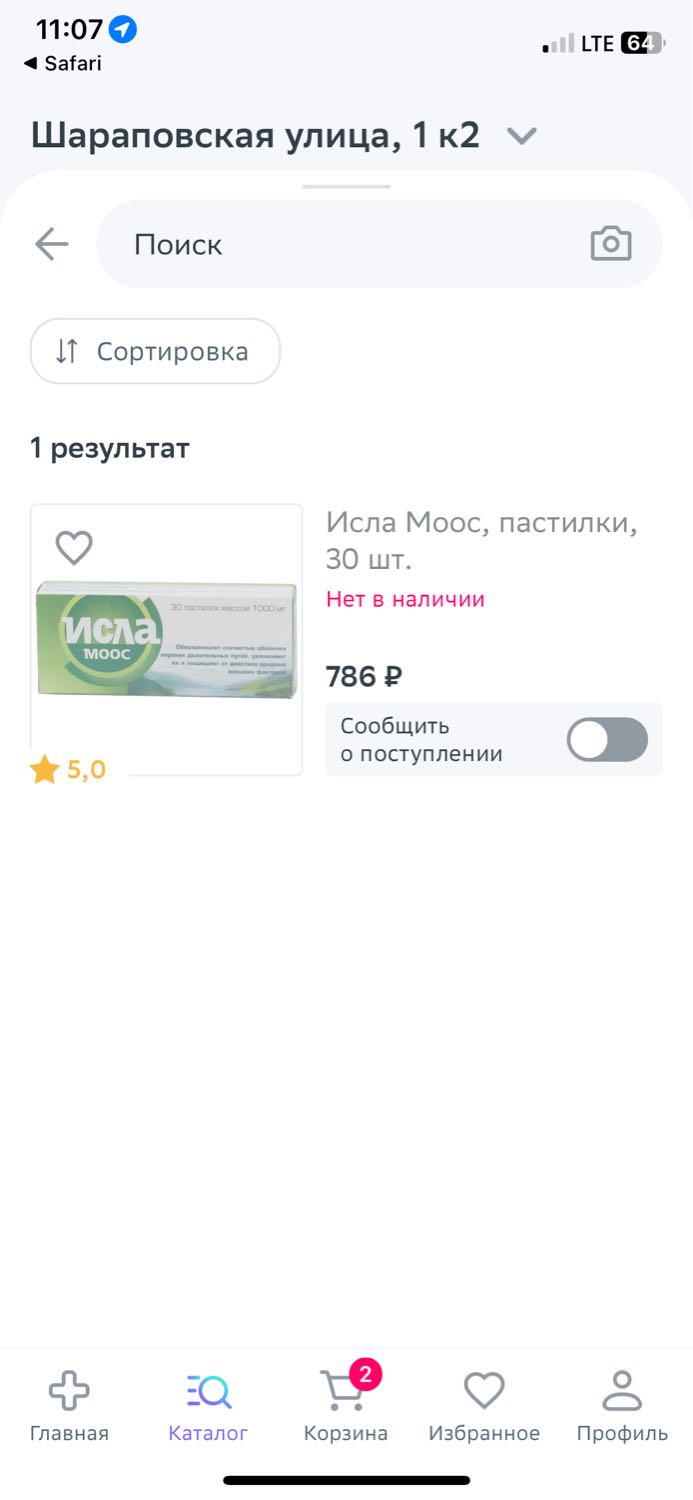Image resolution: width=693 pixels, height=1500 pixels.
Task: Enable Сообщить о поступлении notification toggle
Action: pyautogui.click(x=607, y=740)
